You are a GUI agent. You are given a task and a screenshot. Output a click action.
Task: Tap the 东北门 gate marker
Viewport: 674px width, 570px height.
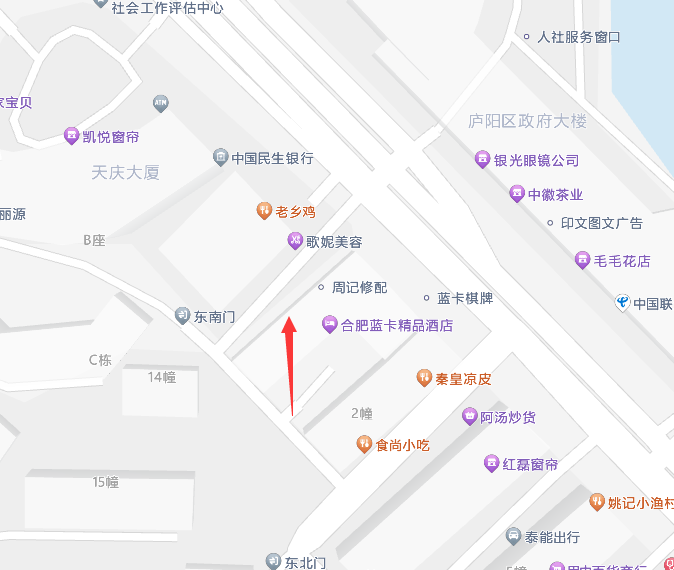coord(273,562)
